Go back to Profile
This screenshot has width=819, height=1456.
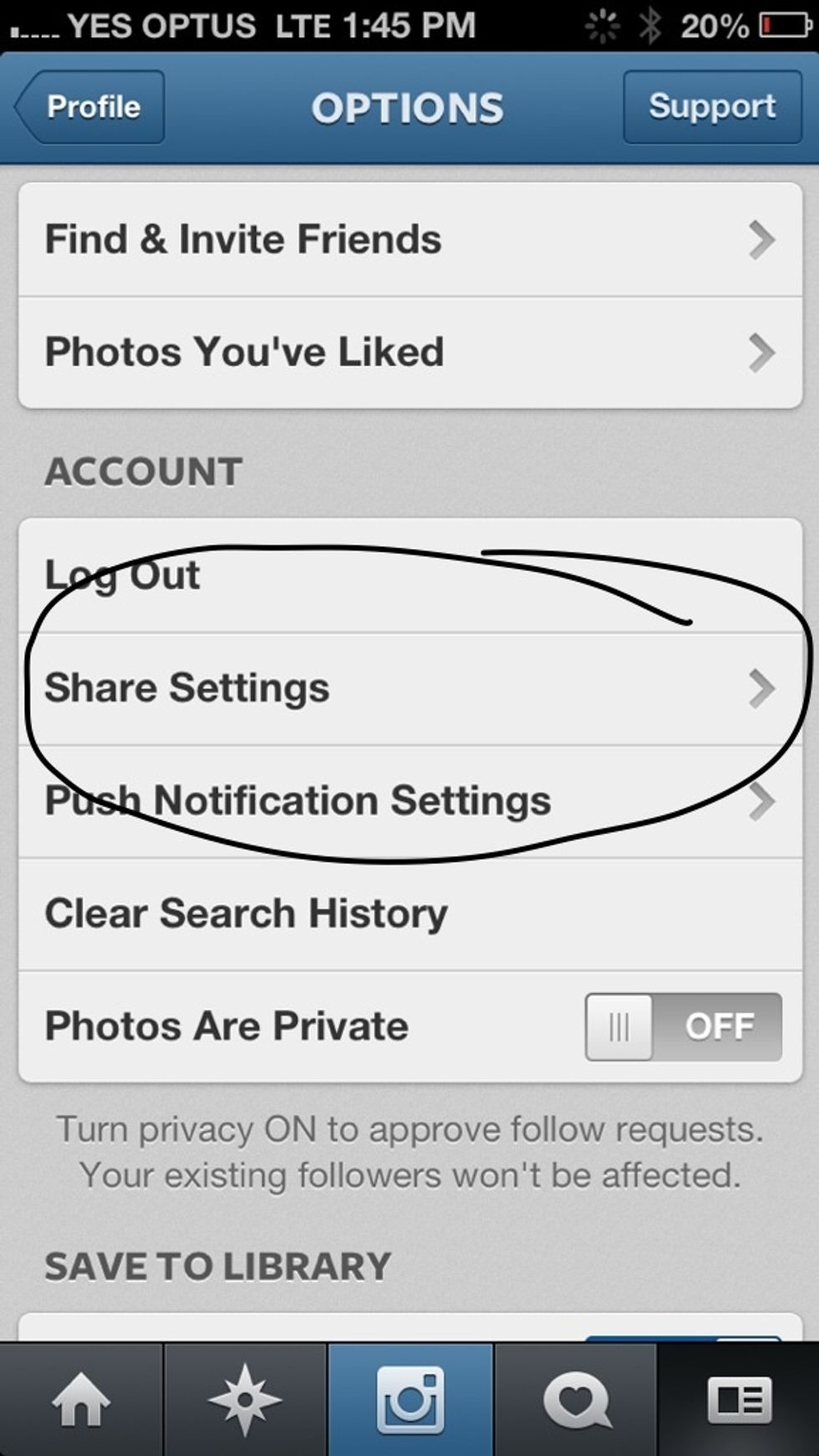click(x=90, y=107)
